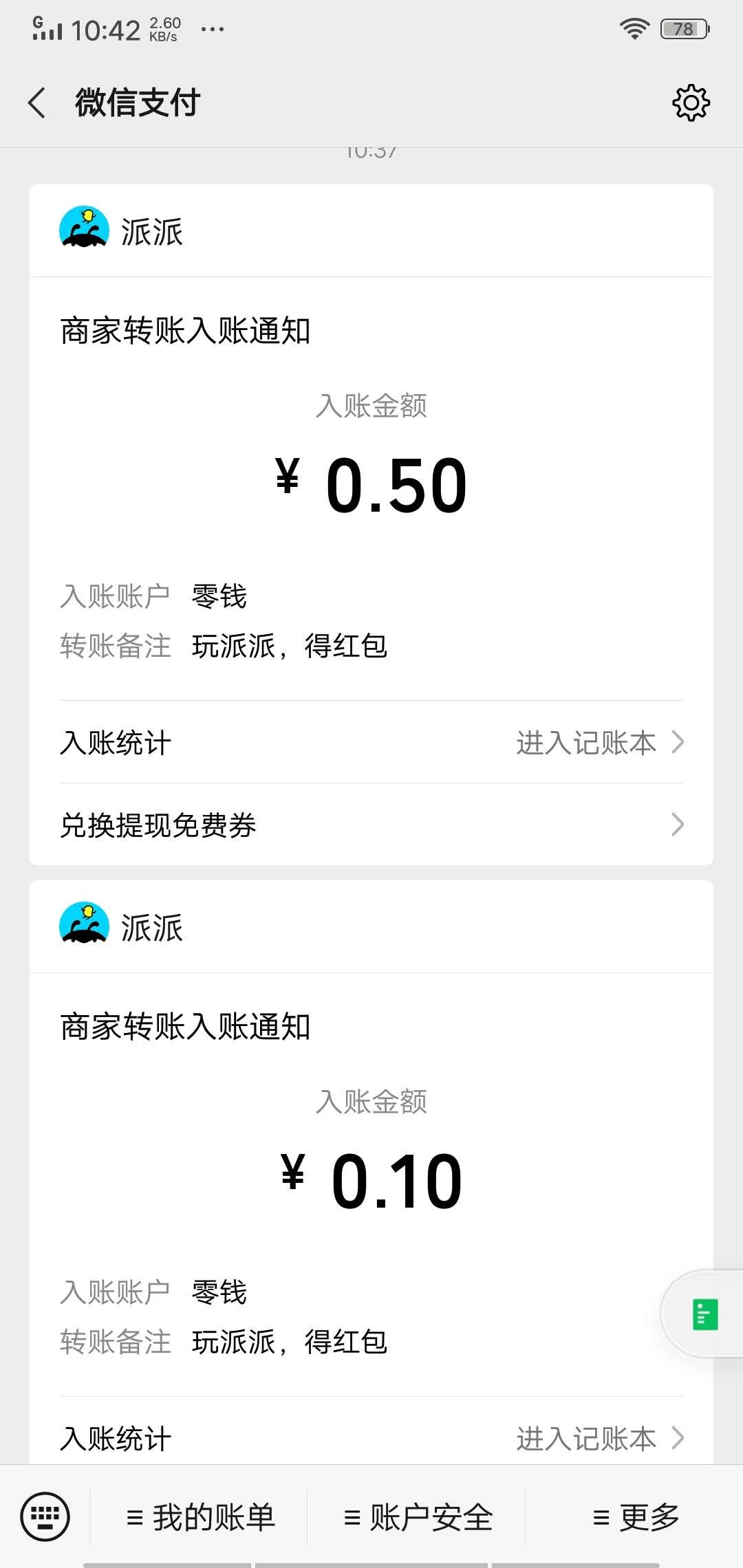Open the settings gear in top right

click(x=692, y=103)
